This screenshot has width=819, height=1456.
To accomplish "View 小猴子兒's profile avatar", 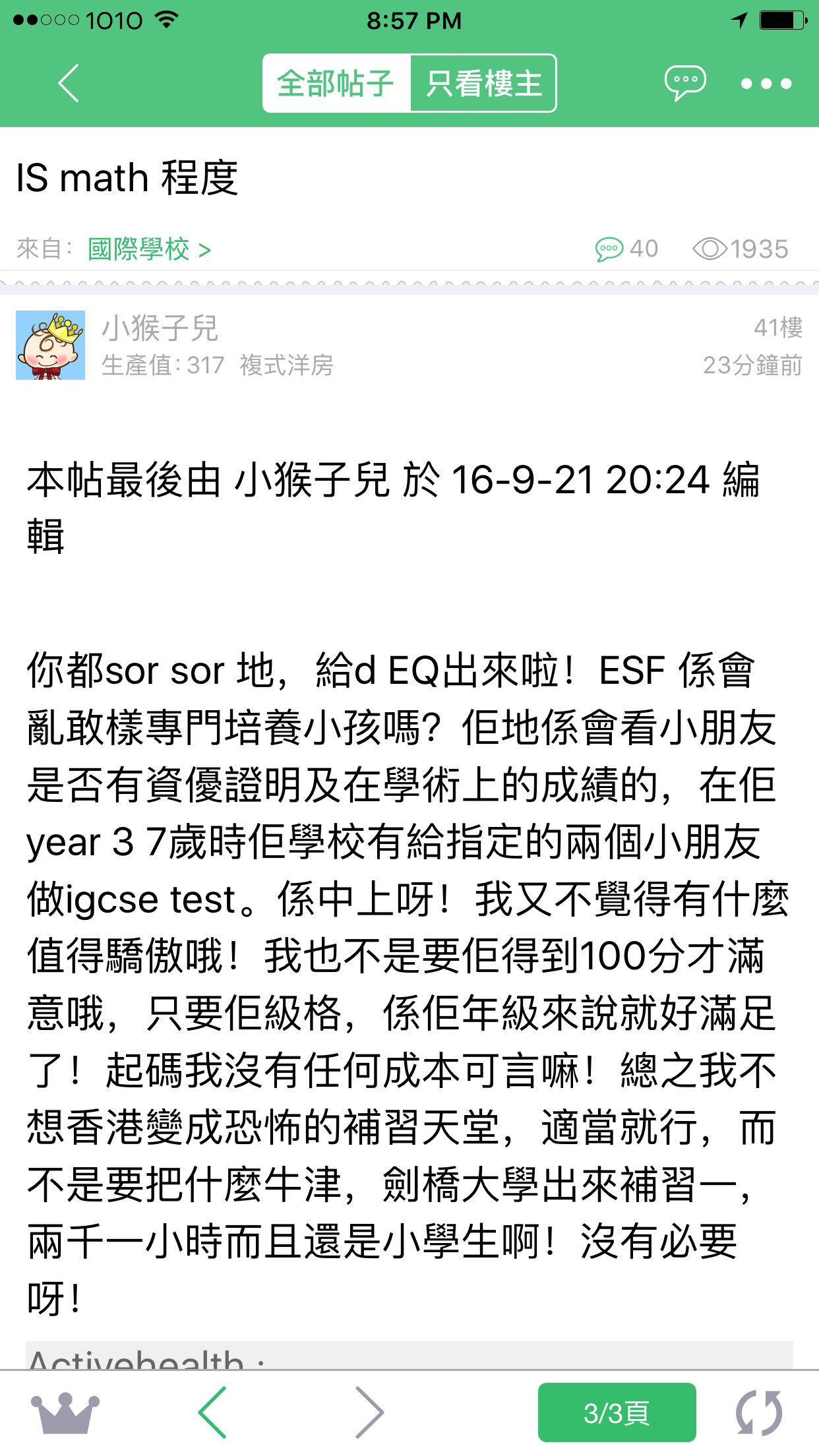I will point(51,345).
